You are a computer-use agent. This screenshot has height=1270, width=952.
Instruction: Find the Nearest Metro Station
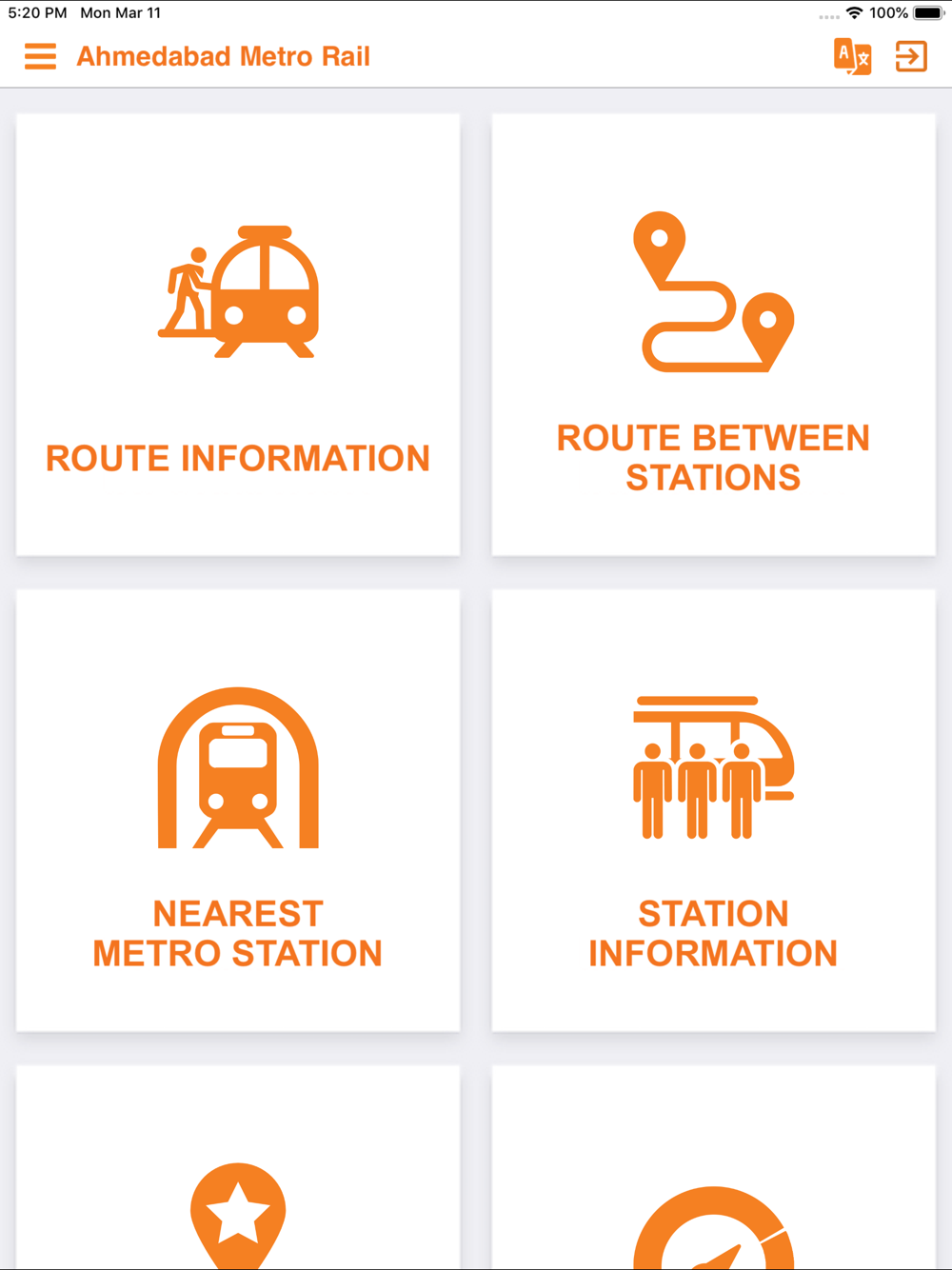pos(238,810)
